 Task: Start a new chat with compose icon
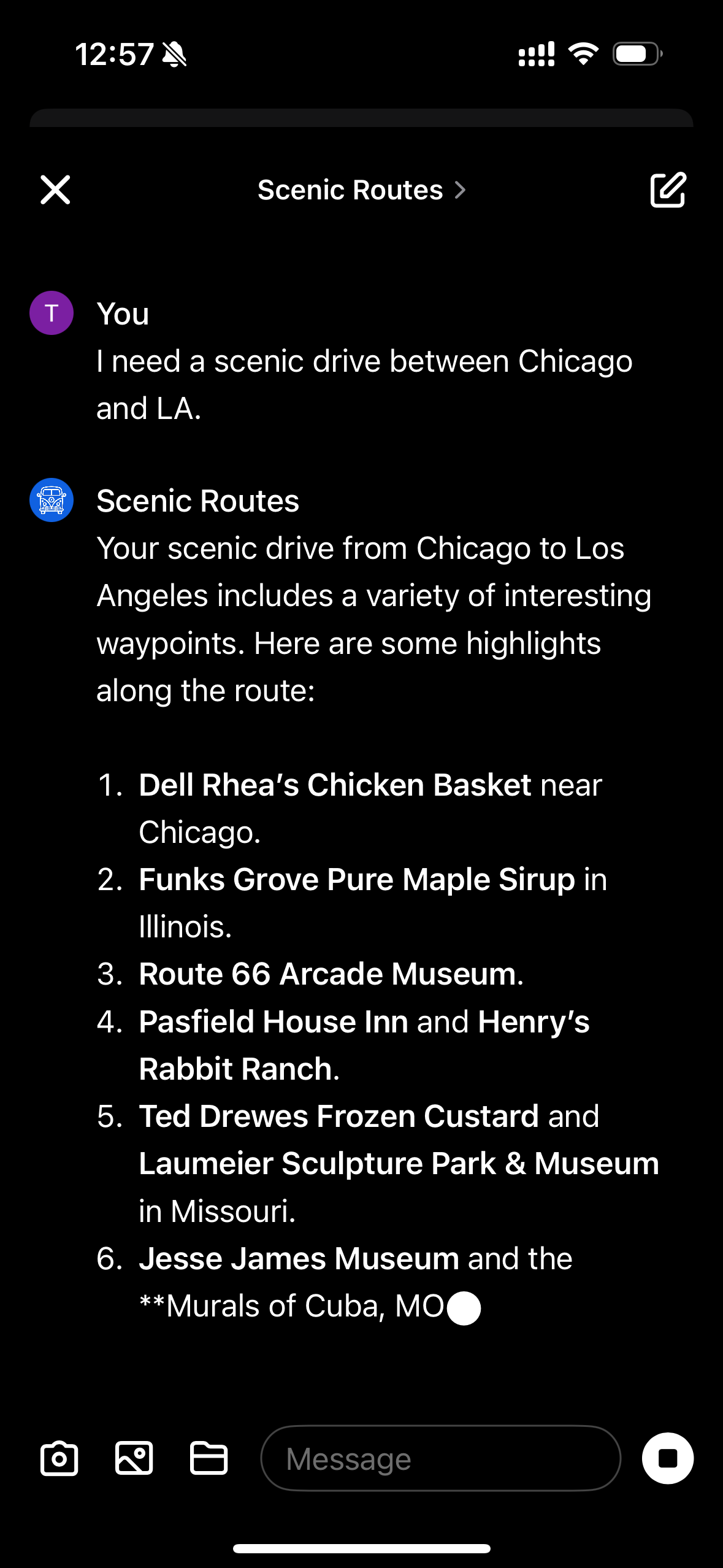pos(667,190)
